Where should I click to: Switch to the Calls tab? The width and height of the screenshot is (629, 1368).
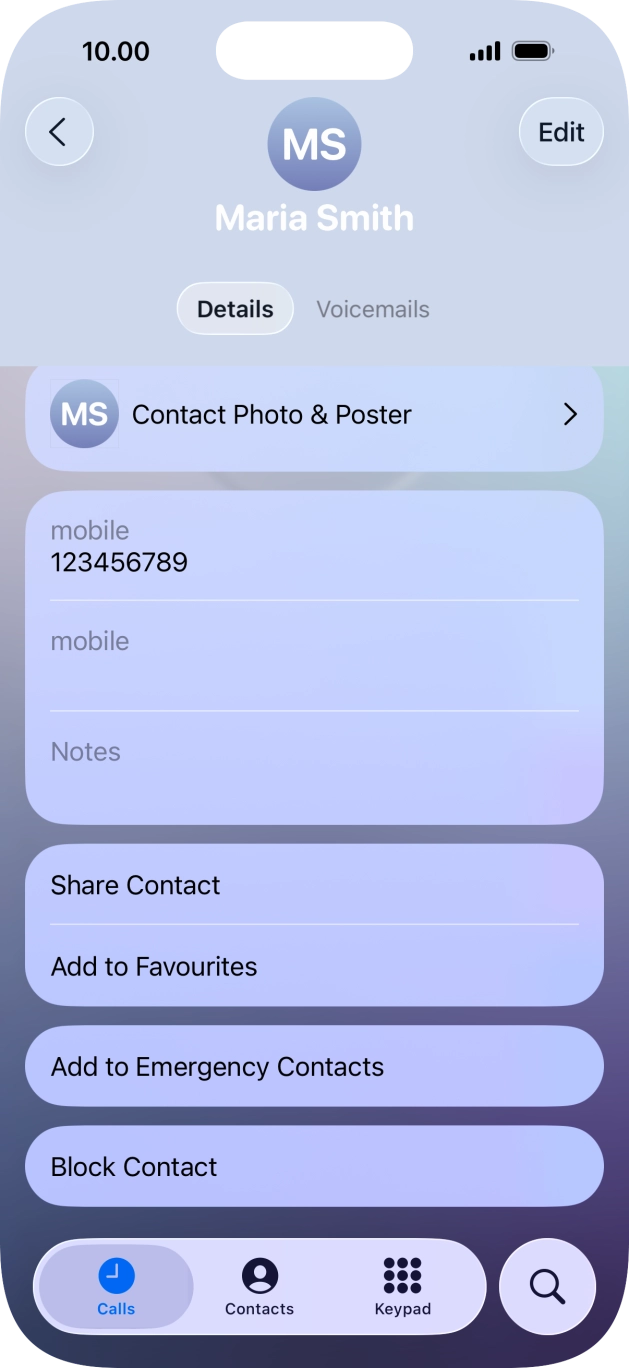[x=116, y=1288]
